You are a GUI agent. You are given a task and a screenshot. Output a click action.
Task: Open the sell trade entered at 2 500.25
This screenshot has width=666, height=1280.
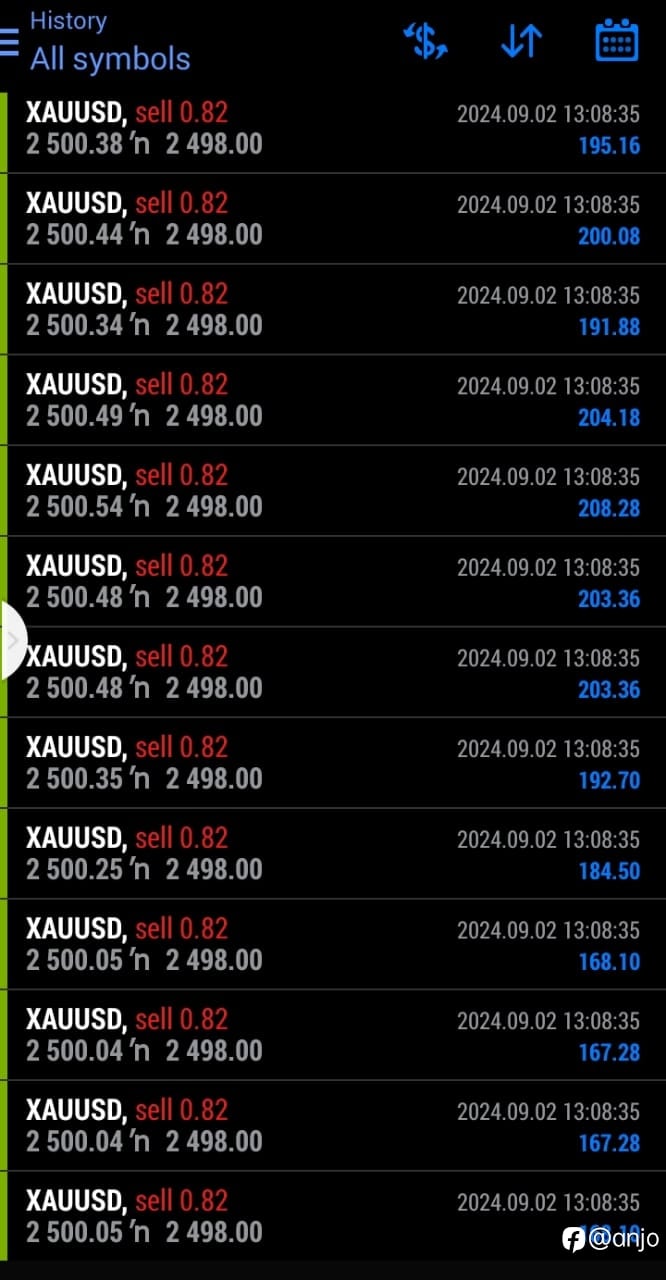333,854
